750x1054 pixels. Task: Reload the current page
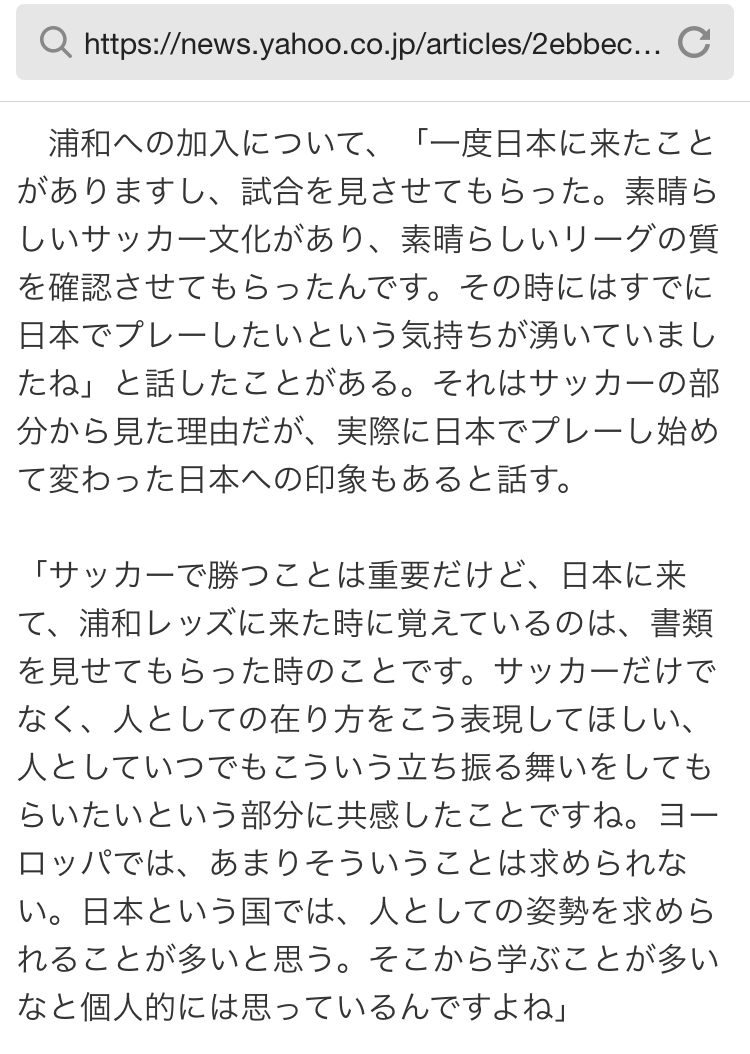tap(693, 42)
